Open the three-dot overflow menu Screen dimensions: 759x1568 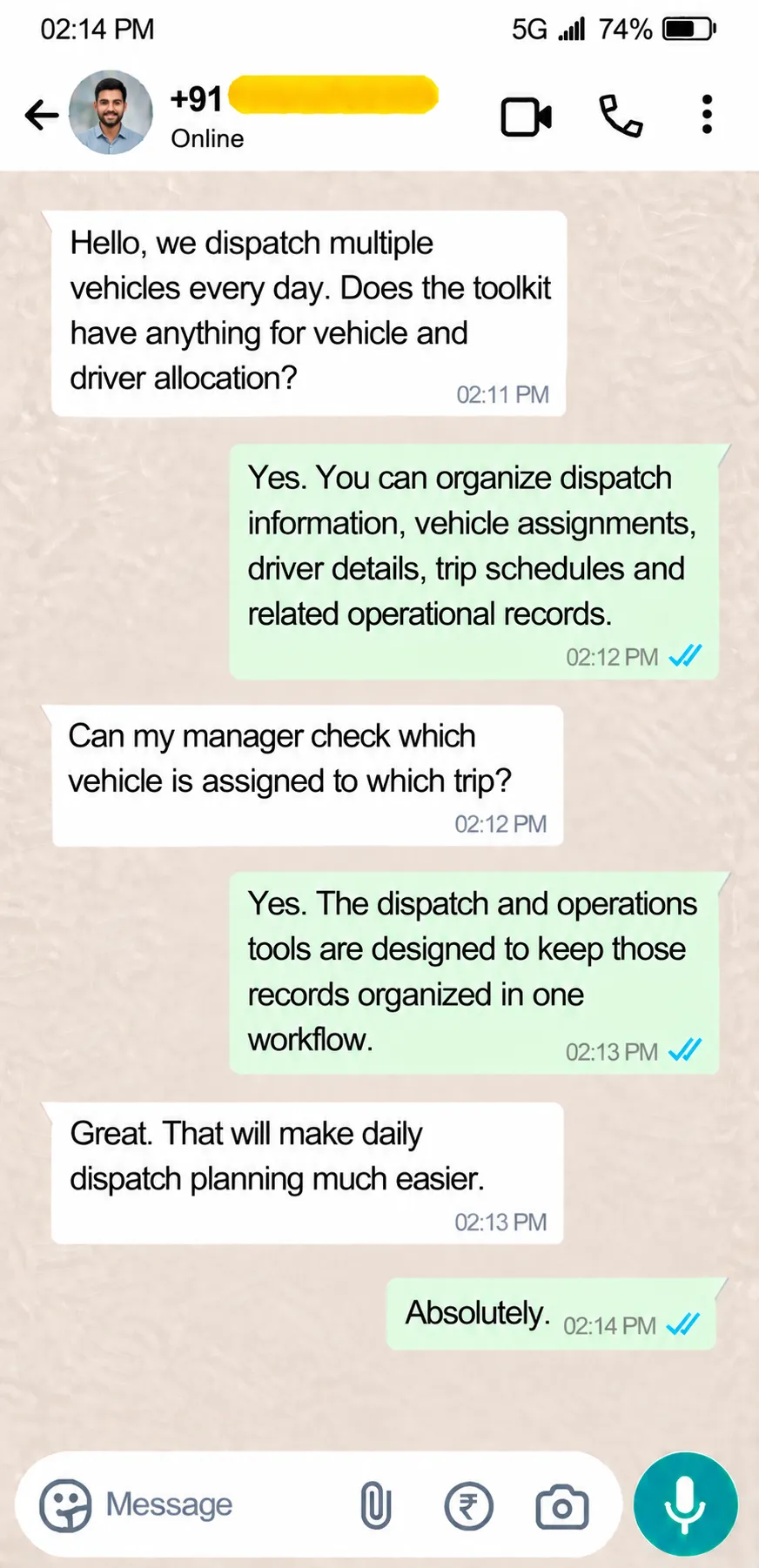(x=707, y=115)
